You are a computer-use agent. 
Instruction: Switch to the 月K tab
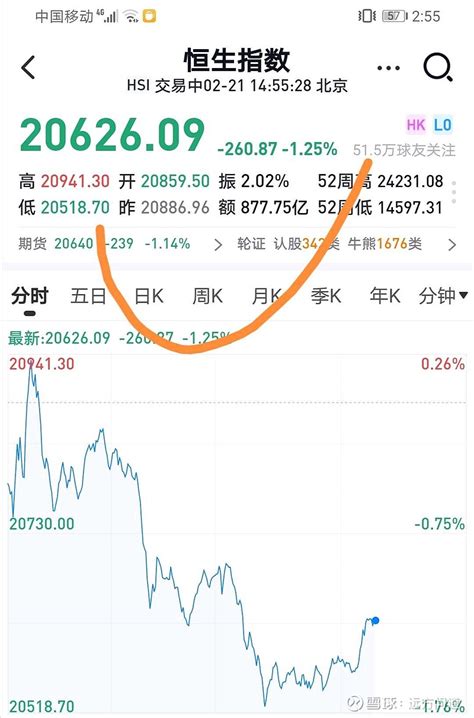click(266, 296)
